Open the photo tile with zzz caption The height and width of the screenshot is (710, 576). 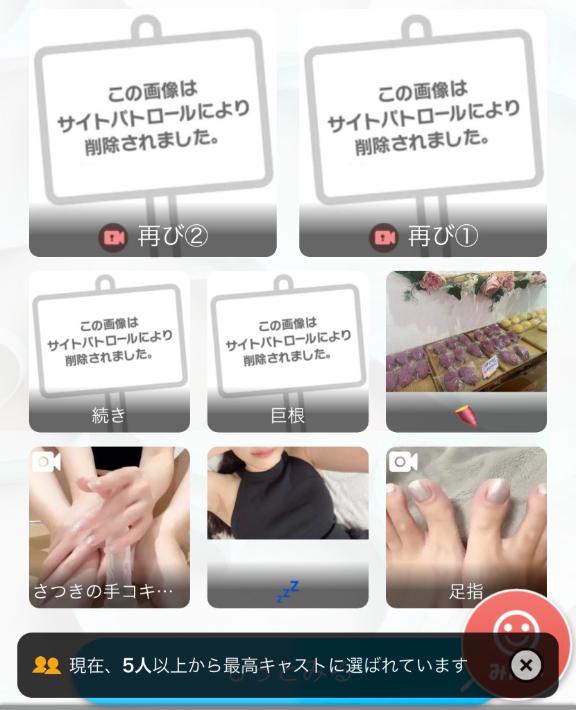[x=288, y=527]
